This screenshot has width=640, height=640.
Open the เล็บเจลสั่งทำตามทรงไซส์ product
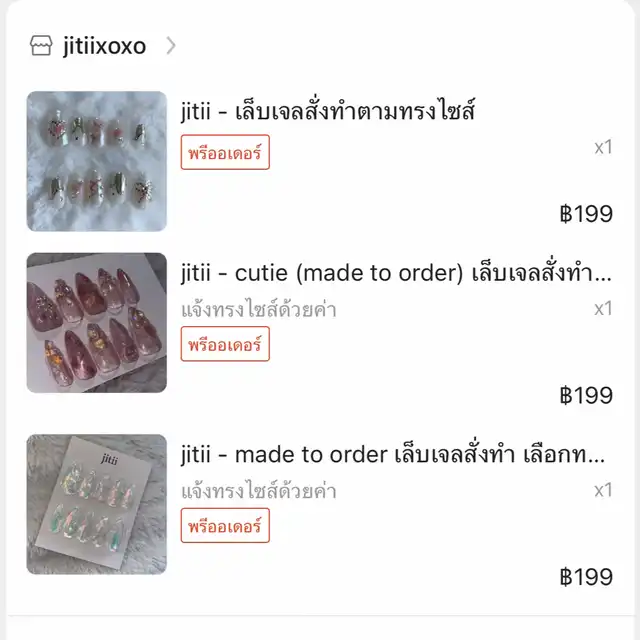pos(327,111)
